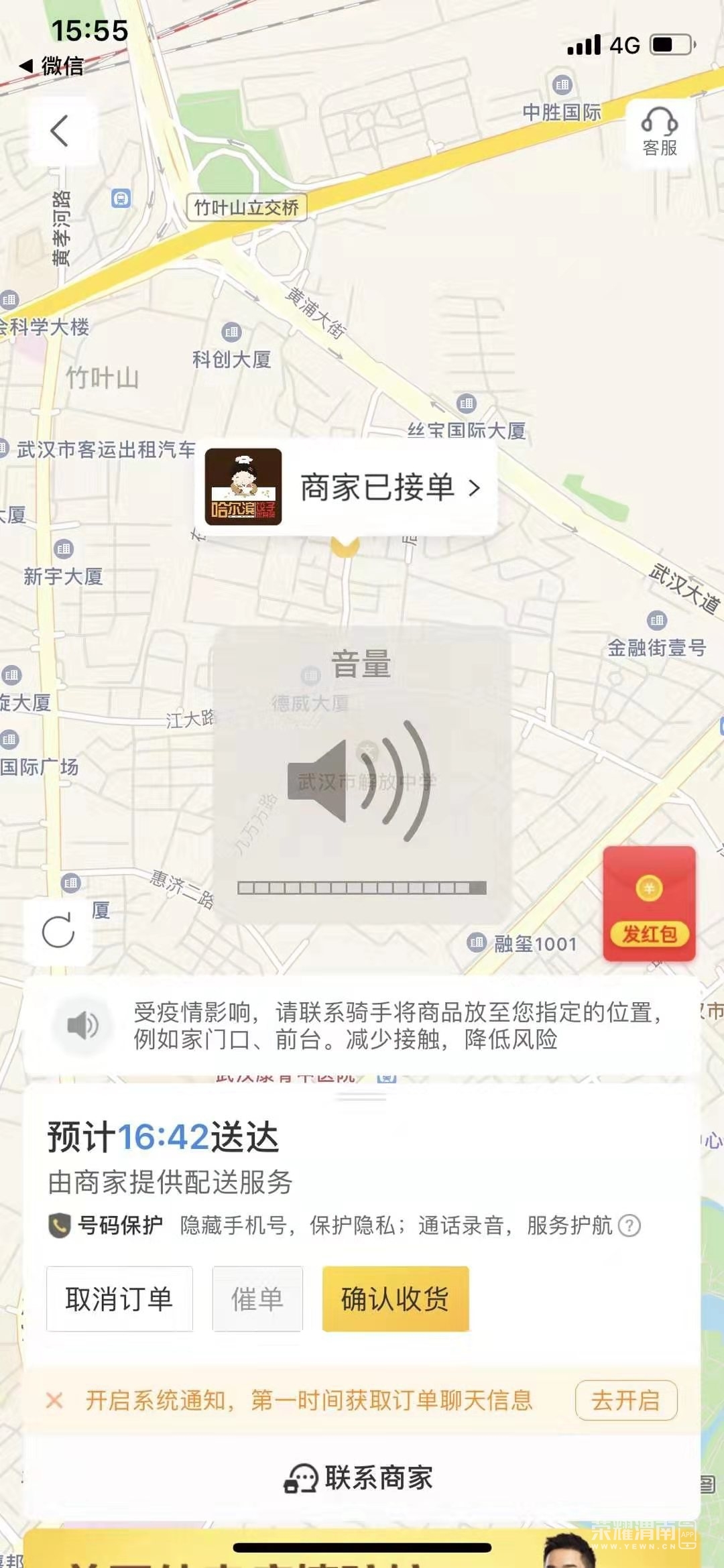Tap 取消订单 to cancel the order
This screenshot has width=724, height=1568.
pyautogui.click(x=119, y=1299)
